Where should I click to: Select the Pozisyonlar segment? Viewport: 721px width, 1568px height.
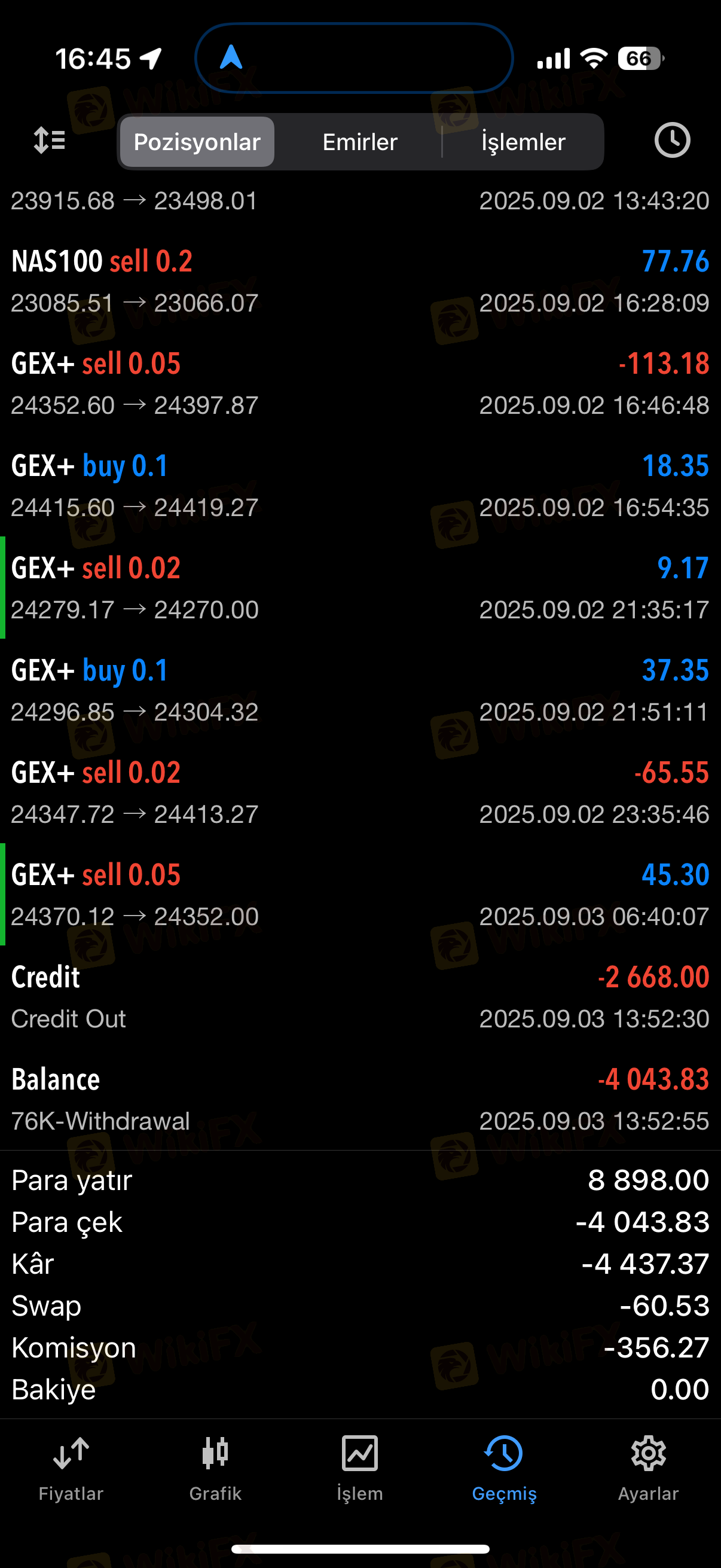(x=197, y=142)
